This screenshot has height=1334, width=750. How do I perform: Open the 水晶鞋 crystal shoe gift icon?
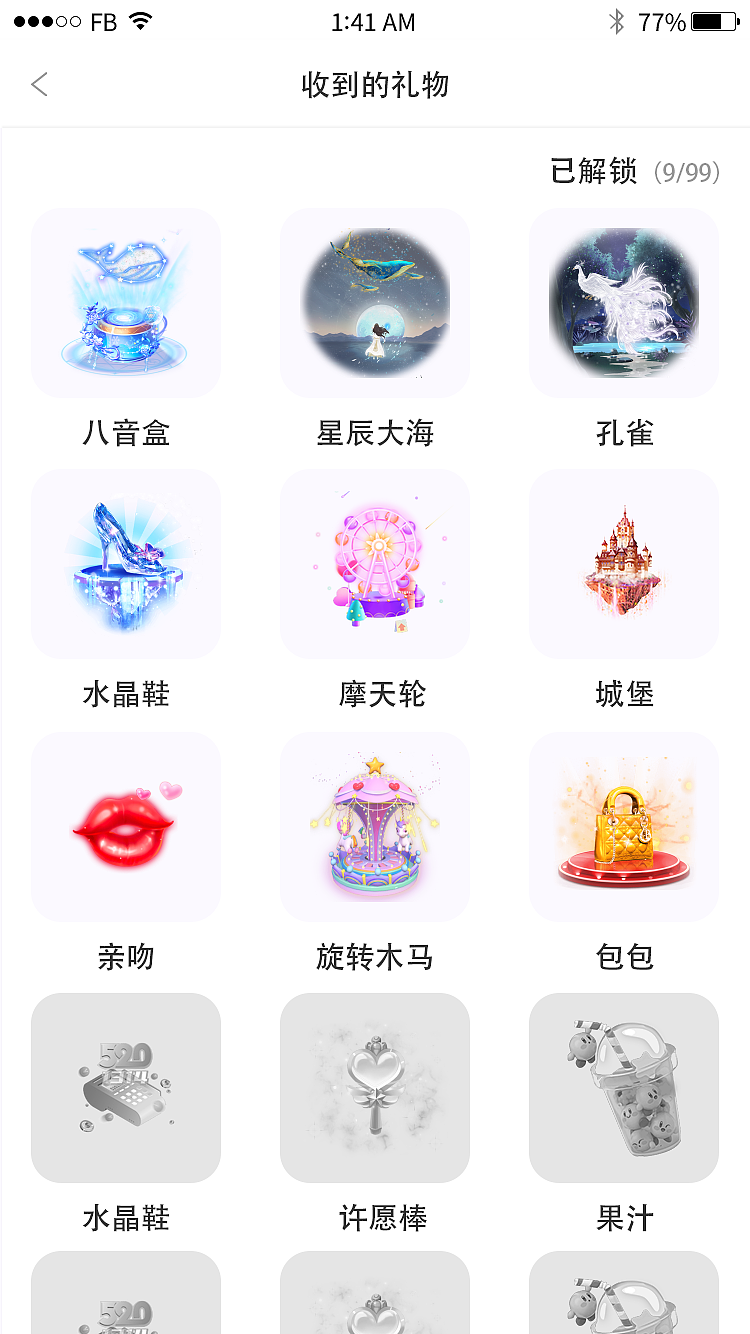[125, 564]
